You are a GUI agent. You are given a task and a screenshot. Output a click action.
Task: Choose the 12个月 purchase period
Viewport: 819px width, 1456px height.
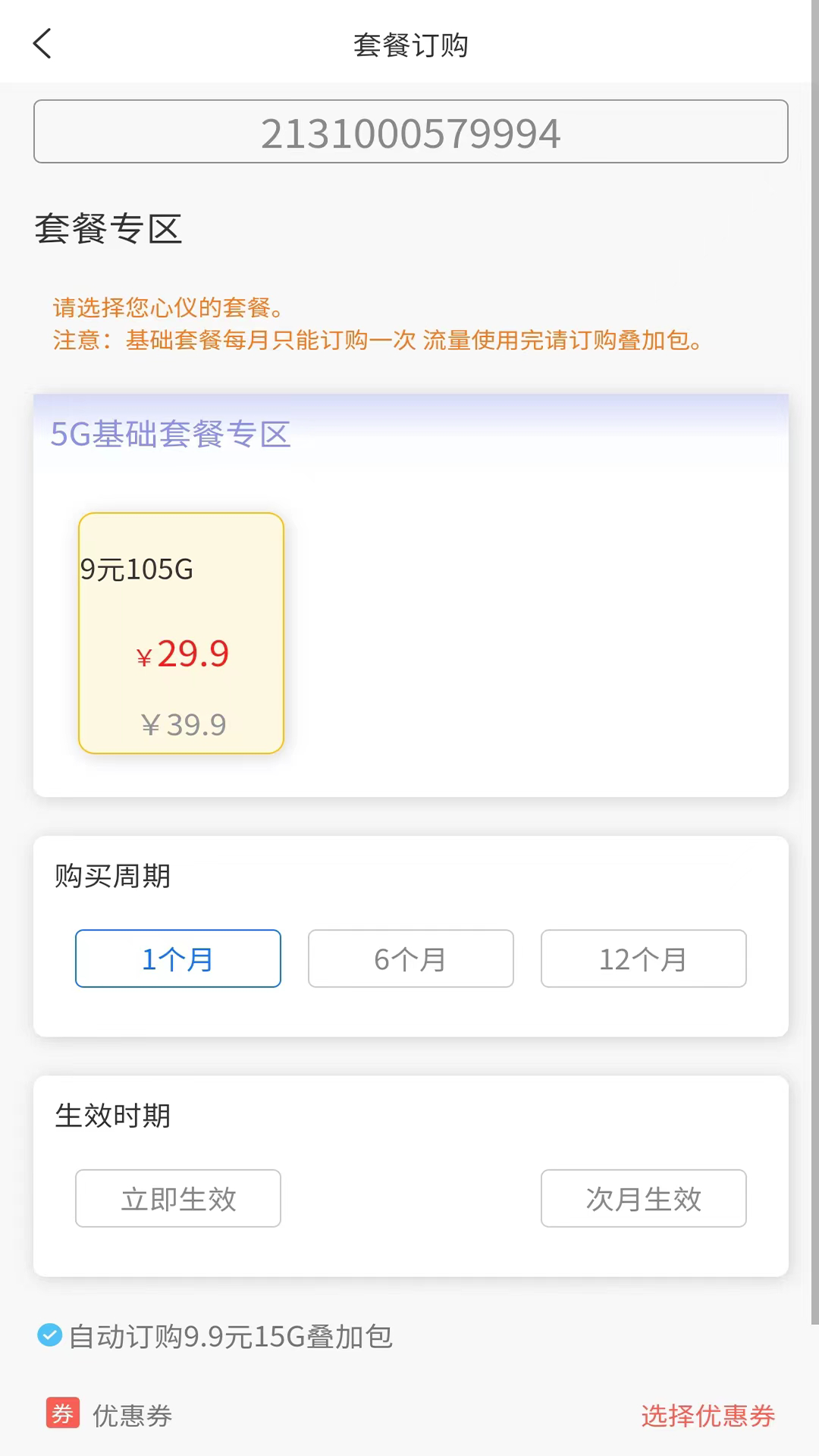point(643,959)
